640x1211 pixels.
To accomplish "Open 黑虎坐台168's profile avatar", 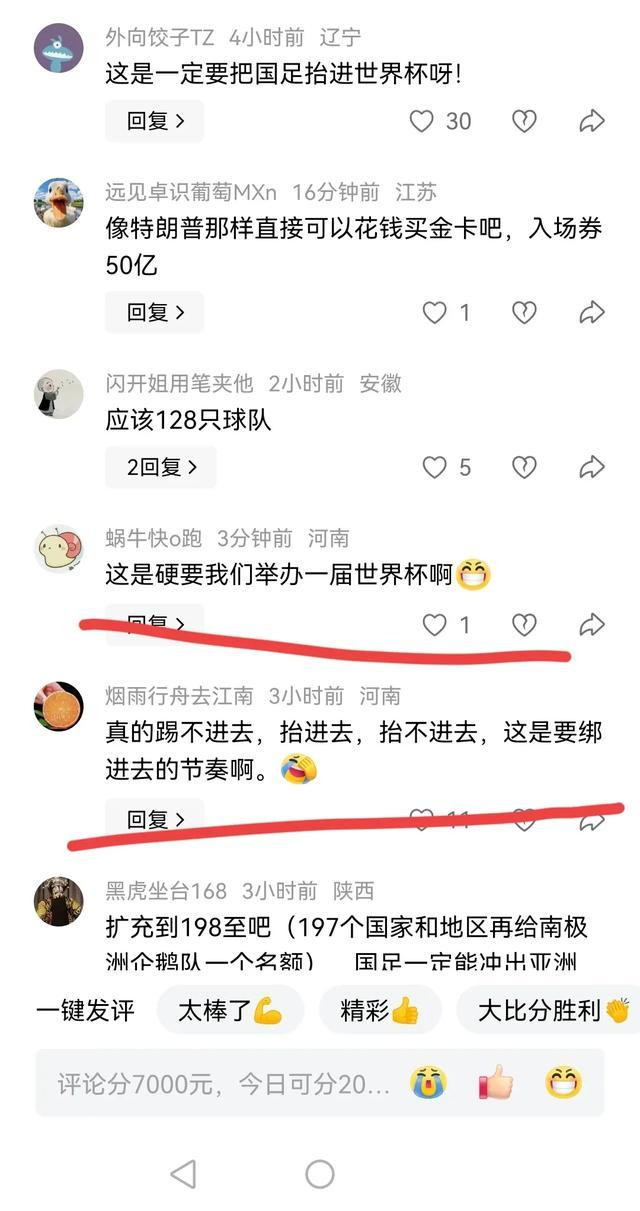I will [59, 901].
